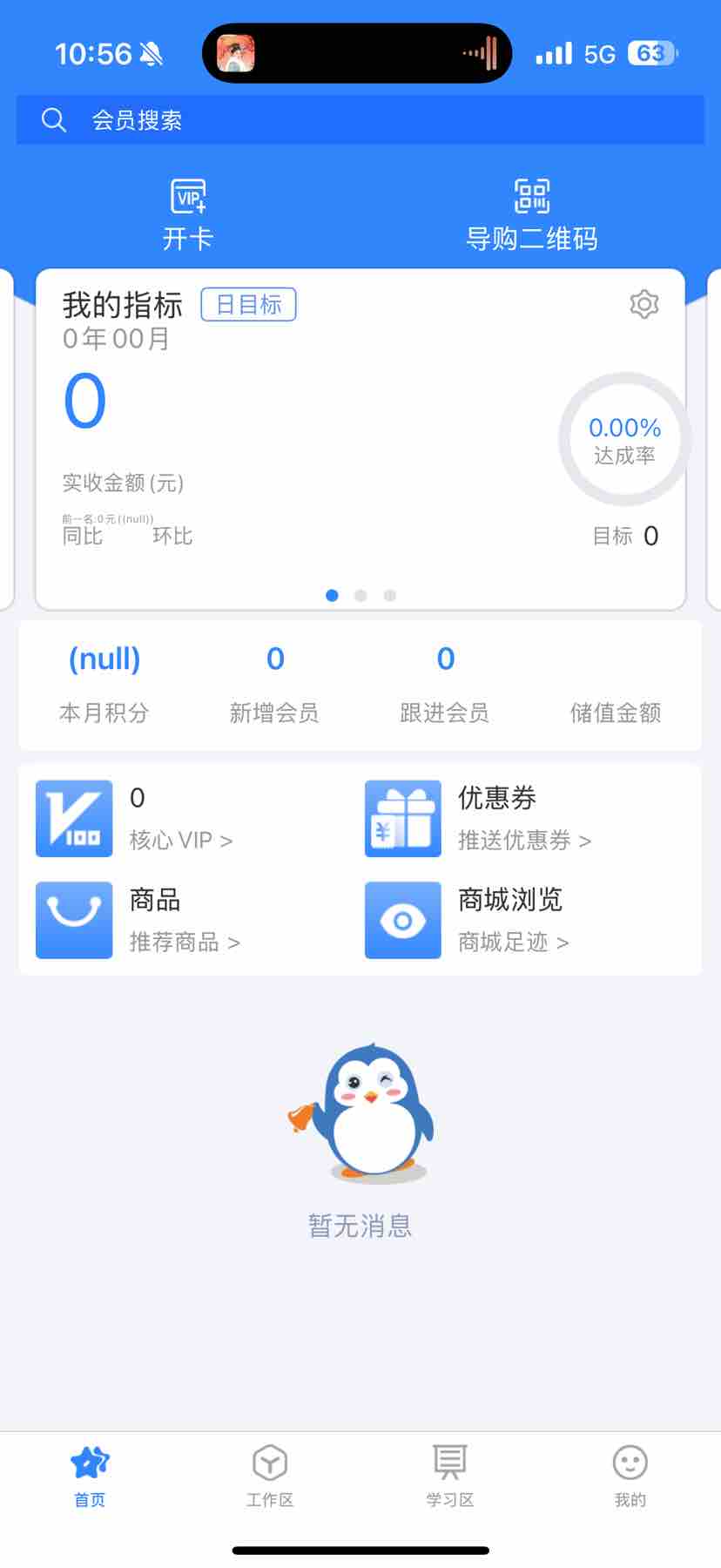The height and width of the screenshot is (1568, 721).
Task: View 本月积分 details
Action: pyautogui.click(x=104, y=685)
